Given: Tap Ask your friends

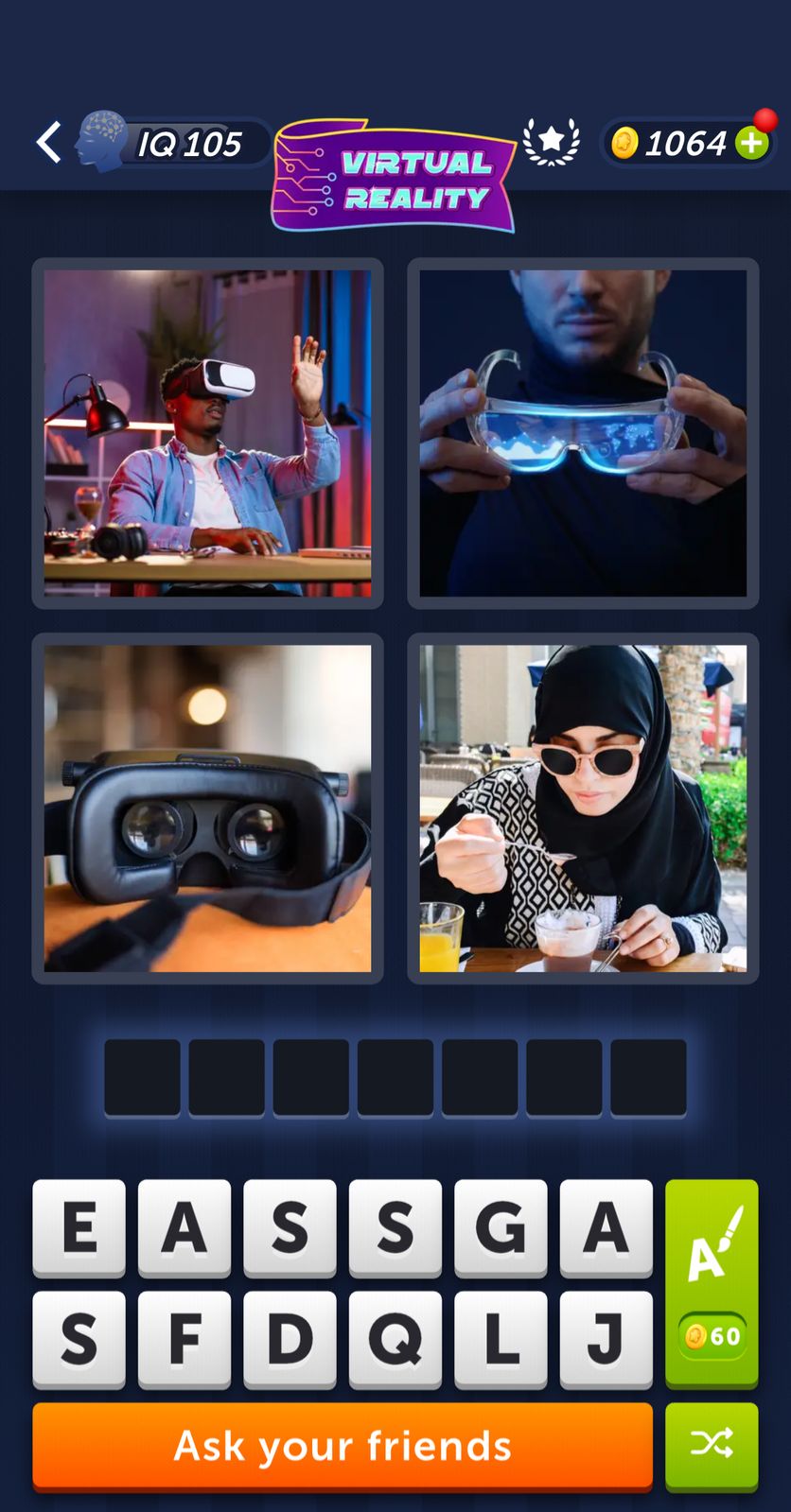Looking at the screenshot, I should click(x=343, y=1446).
